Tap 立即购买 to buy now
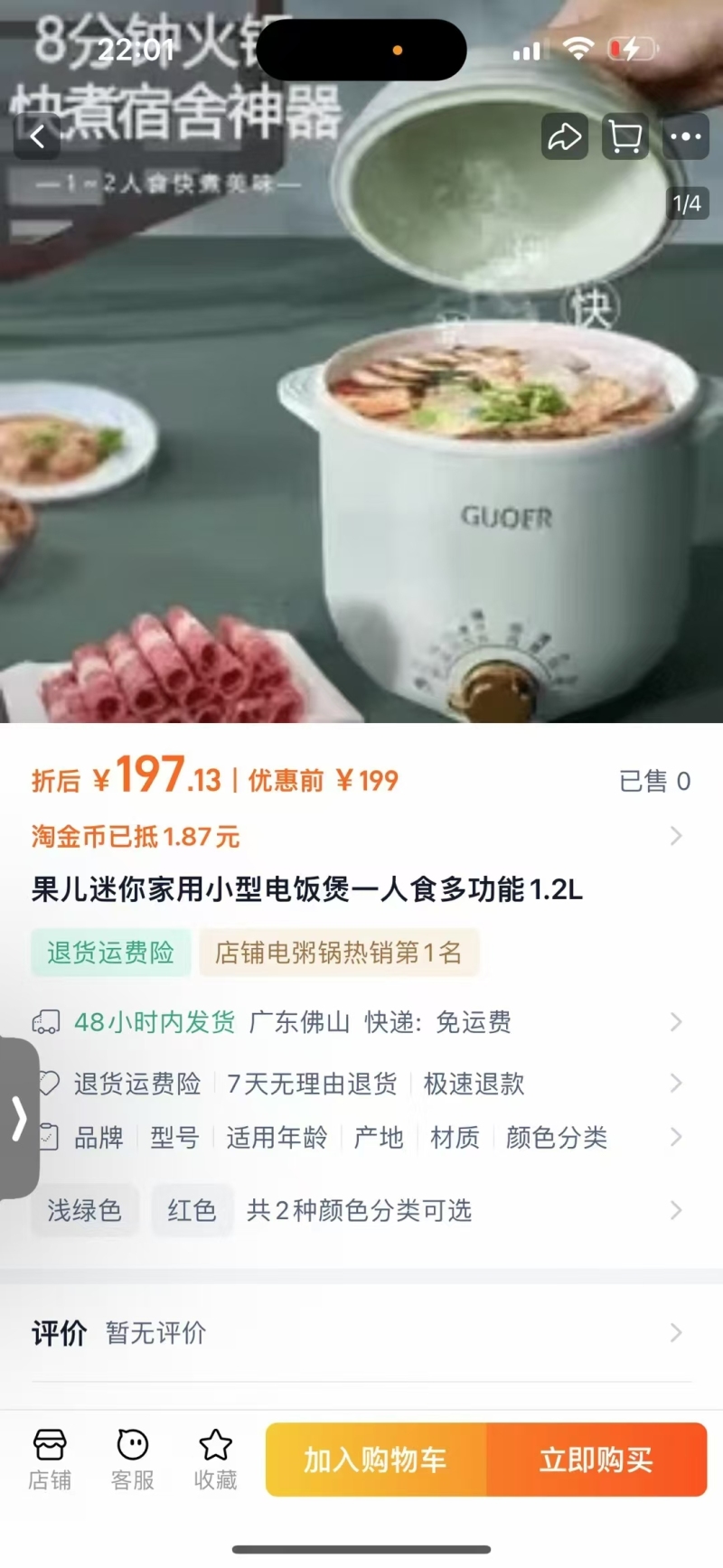Screen dimensions: 723x1568 pyautogui.click(x=596, y=1460)
